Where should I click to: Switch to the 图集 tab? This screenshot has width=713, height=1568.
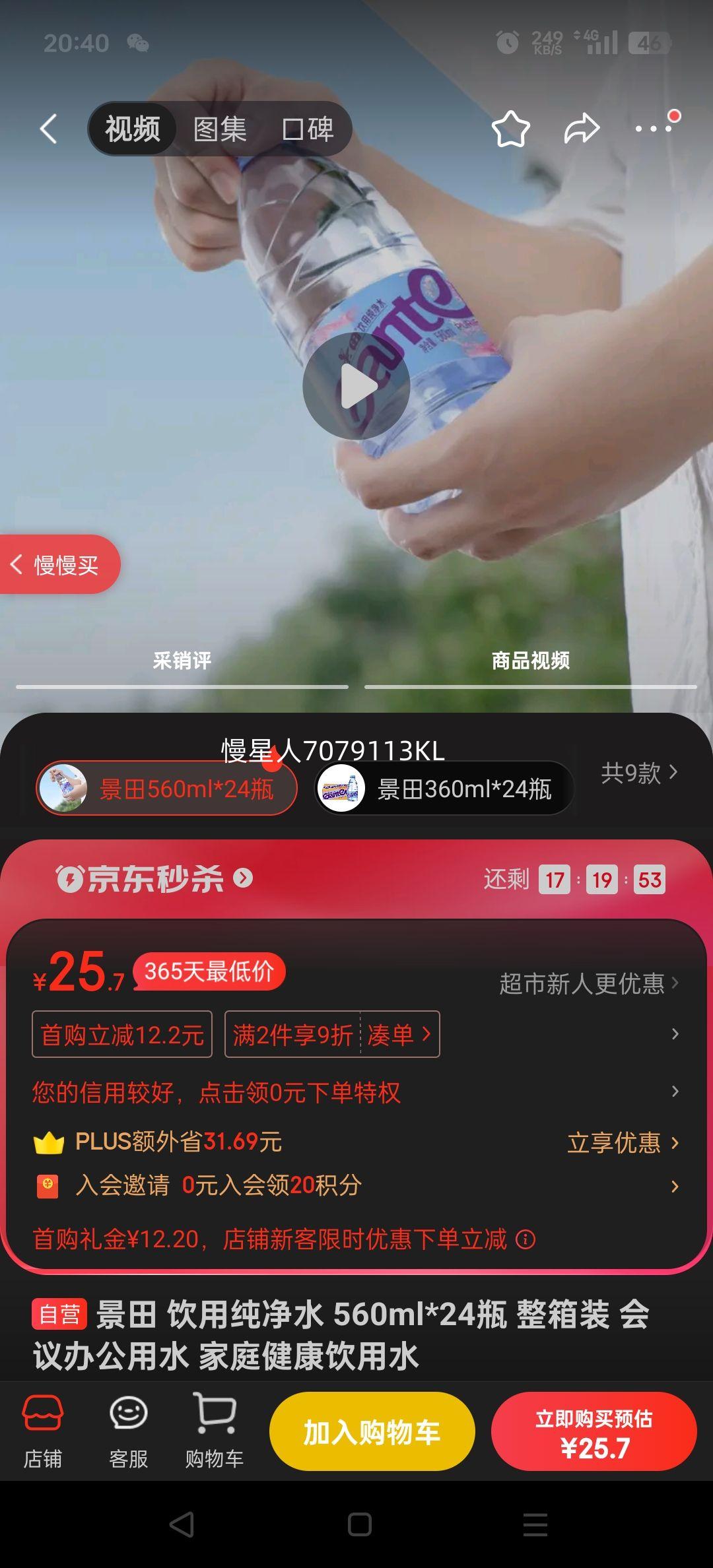(219, 129)
